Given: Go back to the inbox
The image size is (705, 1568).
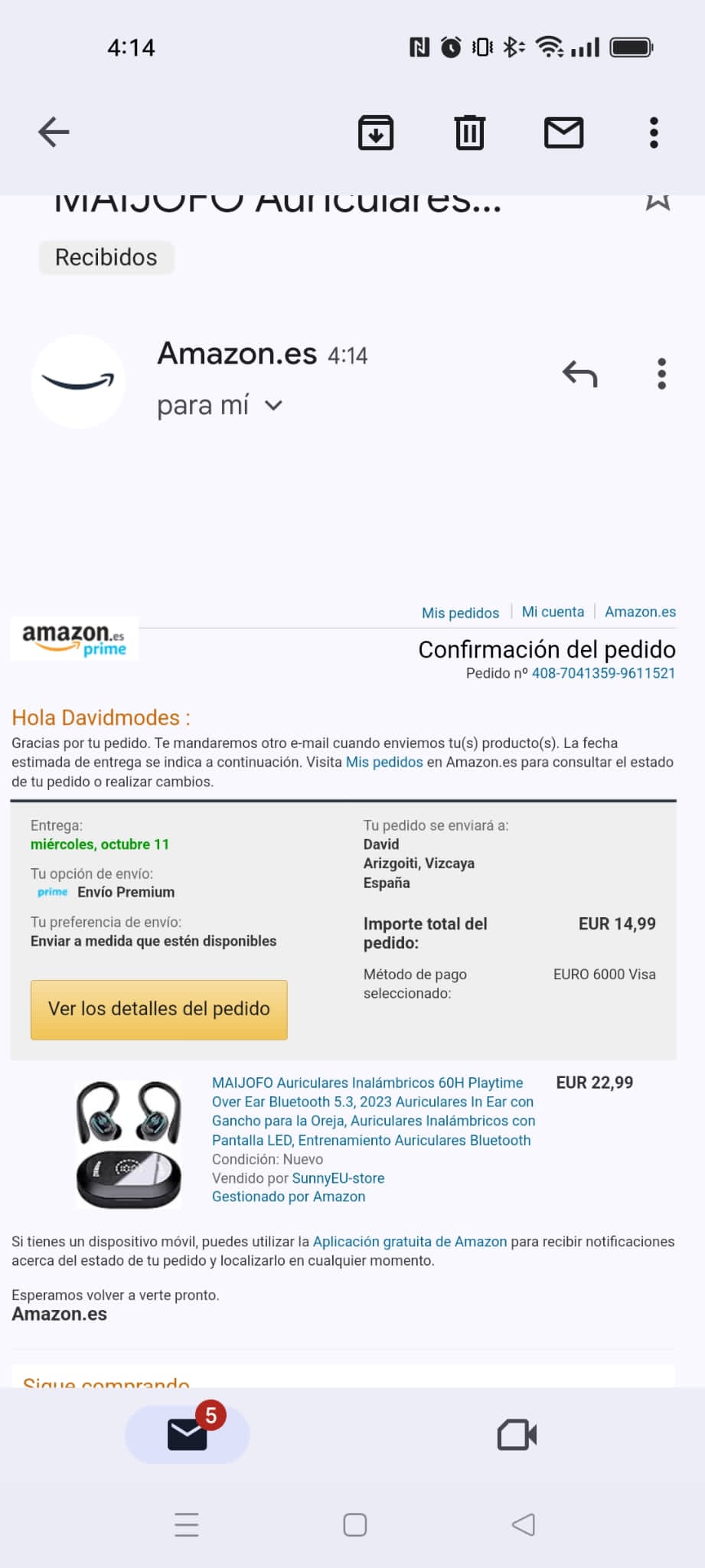Looking at the screenshot, I should click(x=54, y=132).
